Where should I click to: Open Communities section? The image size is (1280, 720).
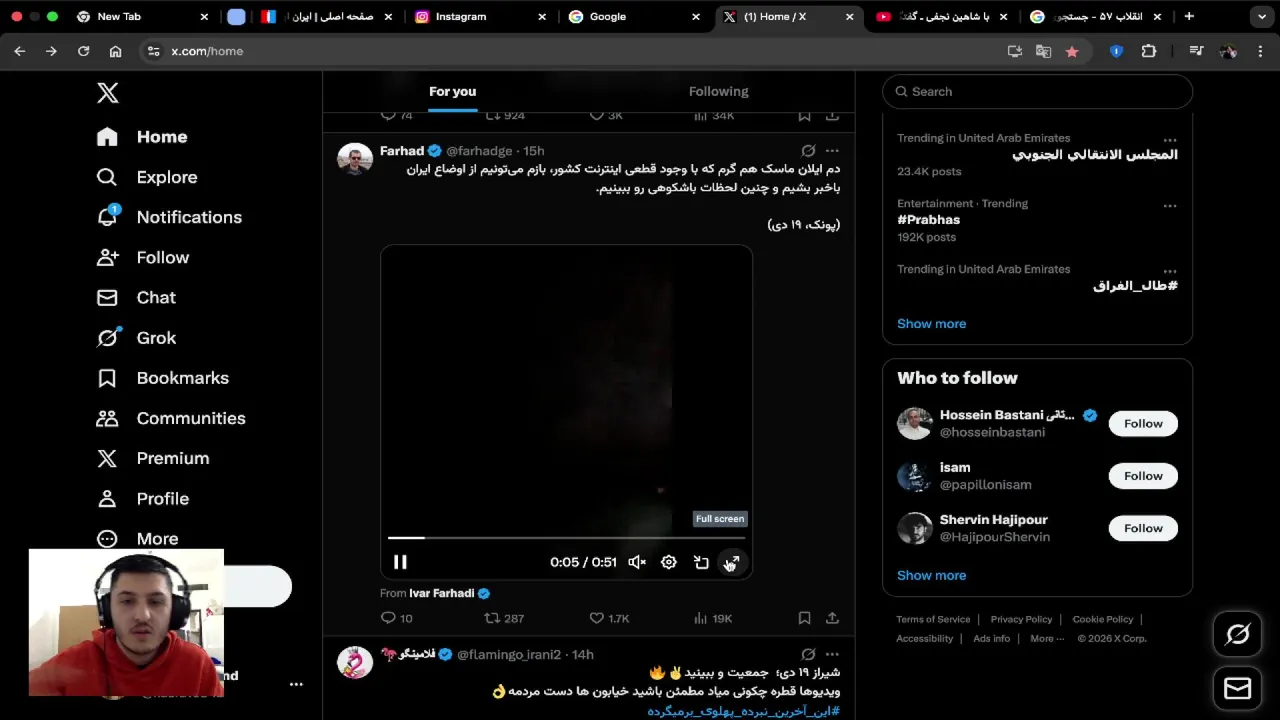point(190,418)
